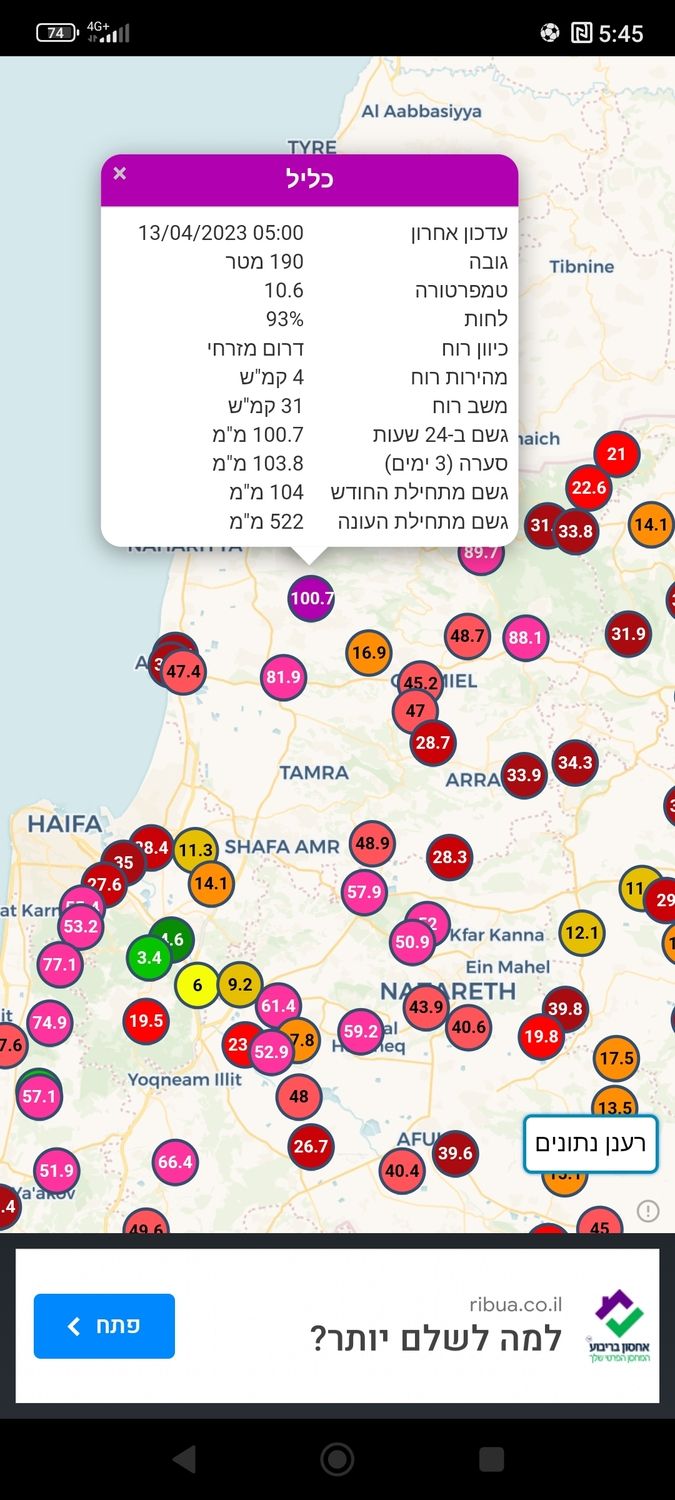Screen dimensions: 675x1500
Task: Select the 88.1 rainfall marker
Action: click(525, 637)
